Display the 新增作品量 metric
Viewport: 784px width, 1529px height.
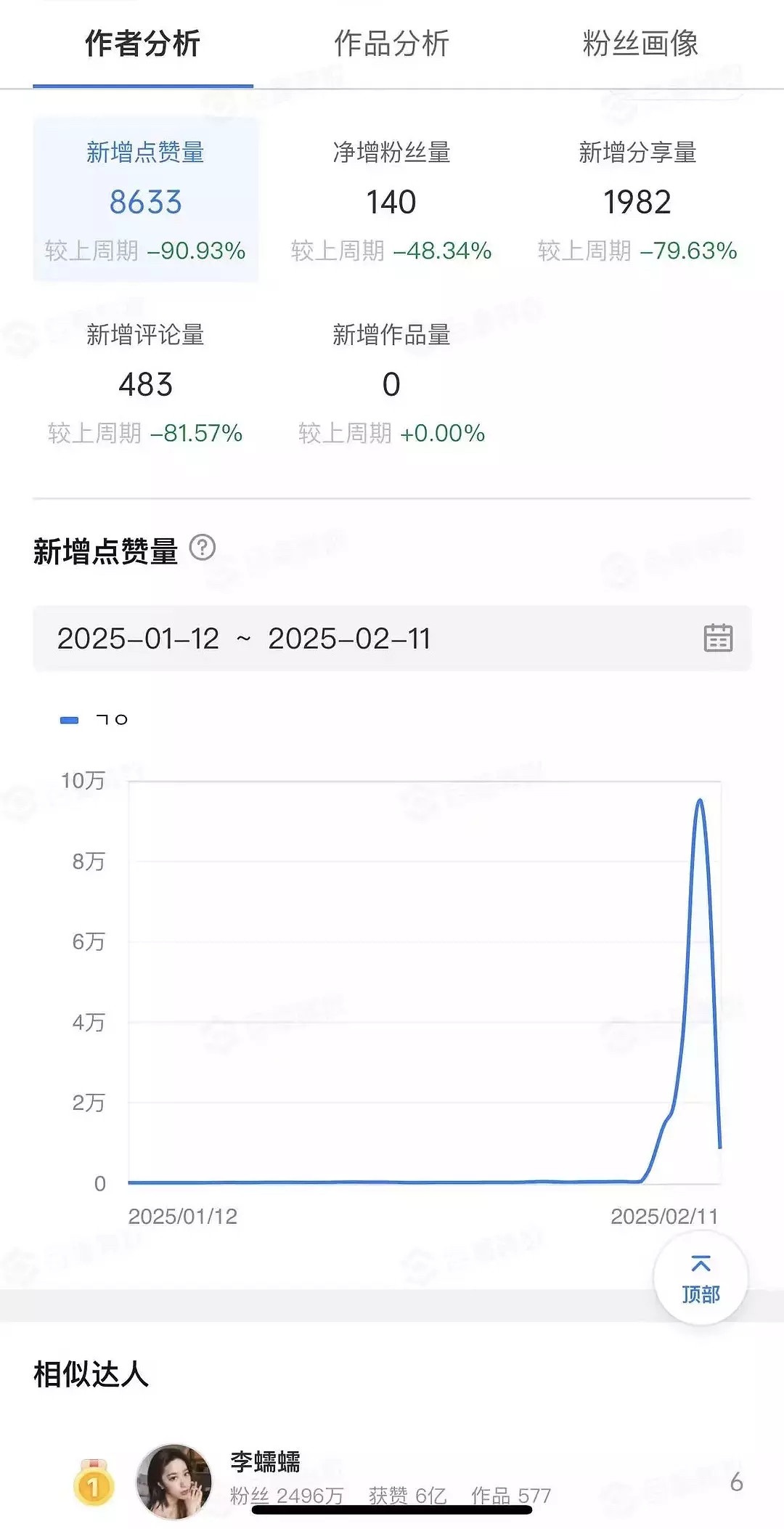391,383
